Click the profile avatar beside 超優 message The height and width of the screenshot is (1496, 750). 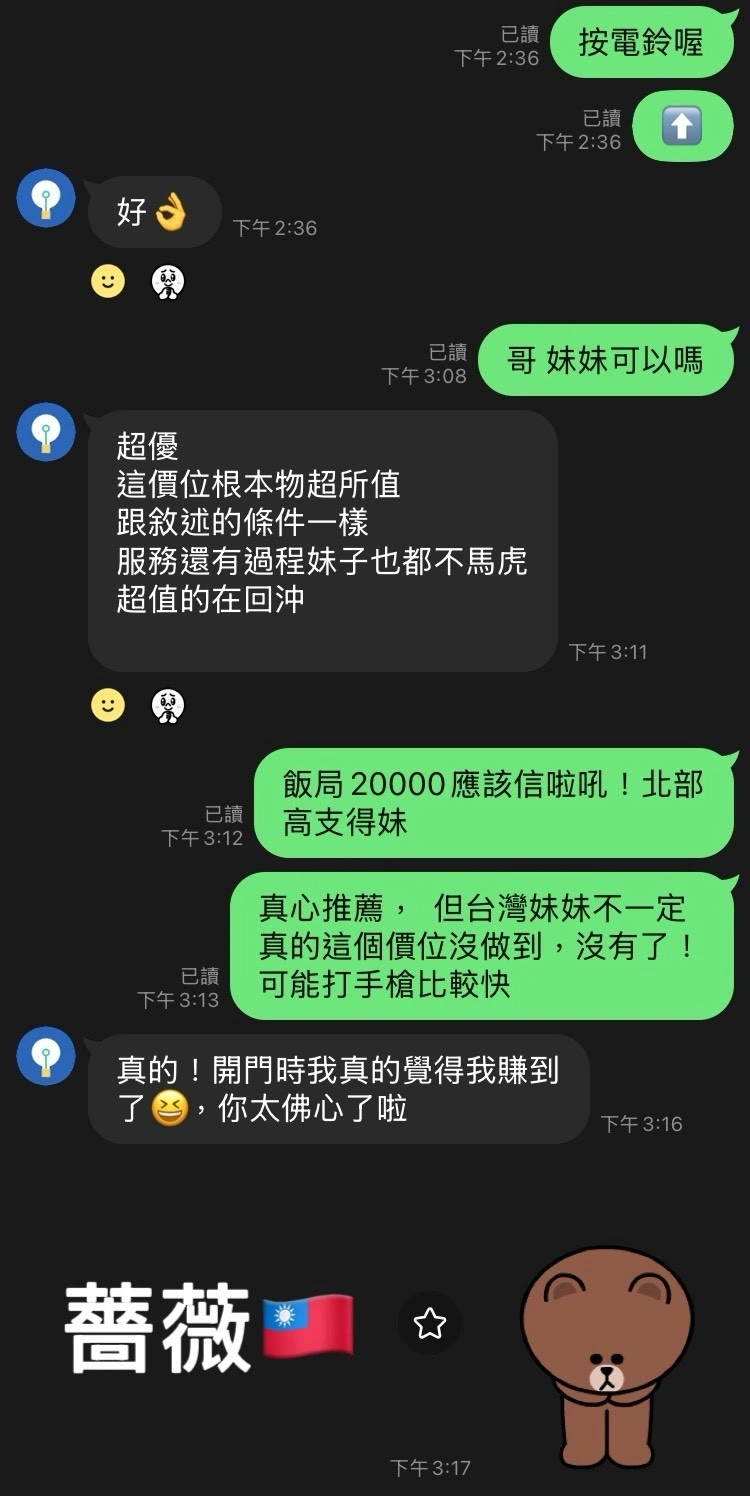click(x=45, y=432)
